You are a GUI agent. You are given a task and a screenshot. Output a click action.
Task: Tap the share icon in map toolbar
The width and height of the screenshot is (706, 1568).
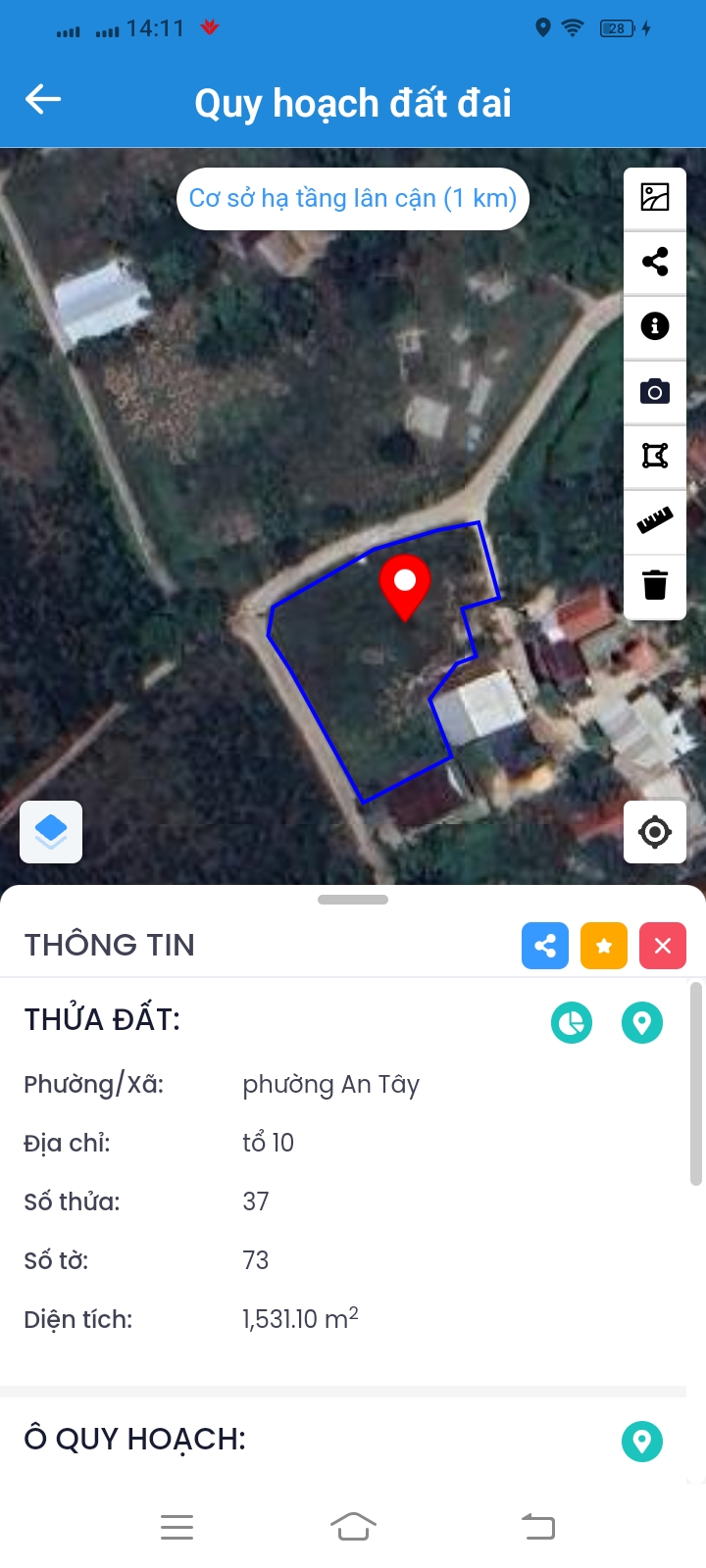(655, 262)
